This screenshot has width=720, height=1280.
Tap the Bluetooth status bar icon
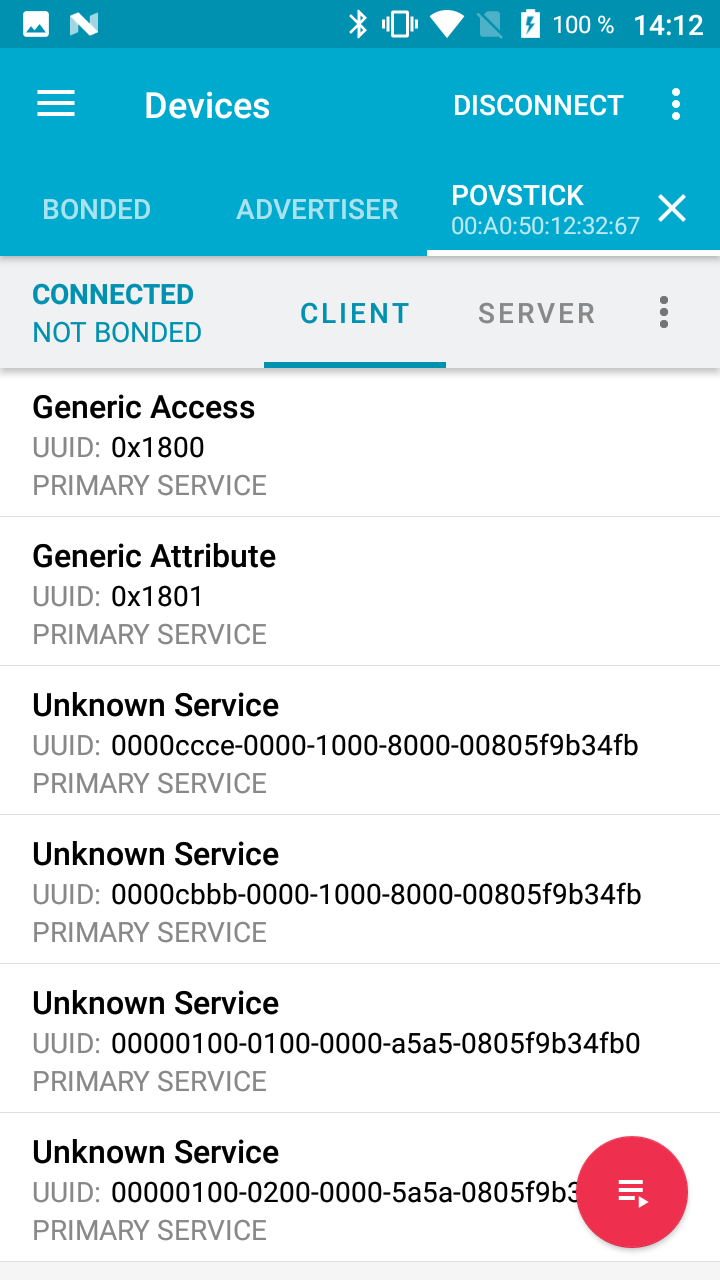point(356,24)
